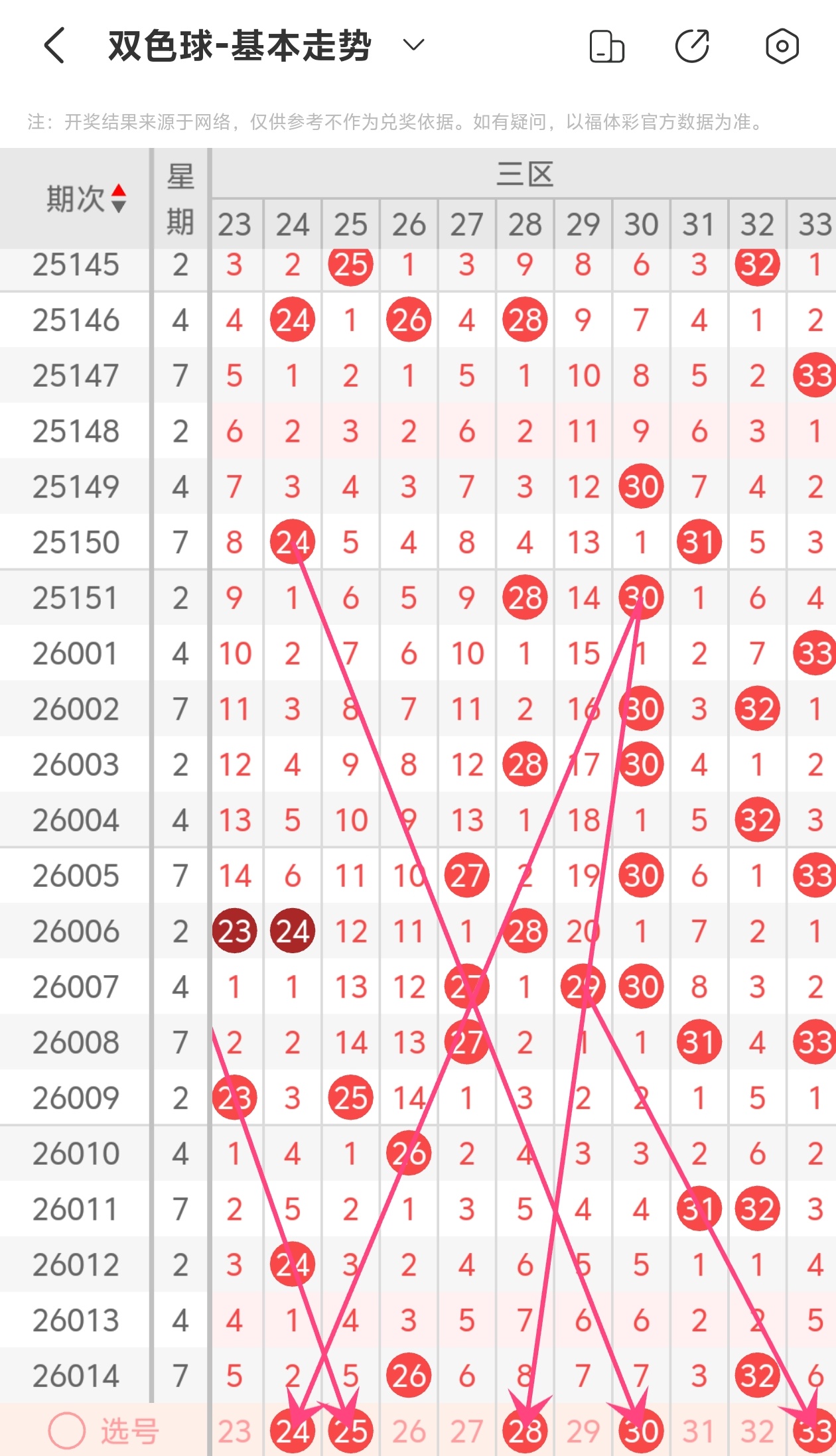Select number 26 in selection row
Viewport: 836px width, 1456px height.
coord(409,1431)
